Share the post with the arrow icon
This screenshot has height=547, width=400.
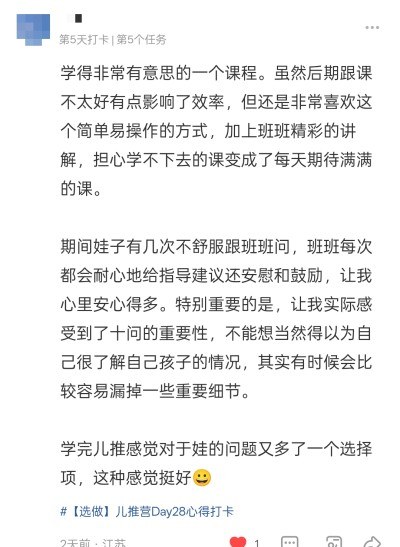pos(372,542)
